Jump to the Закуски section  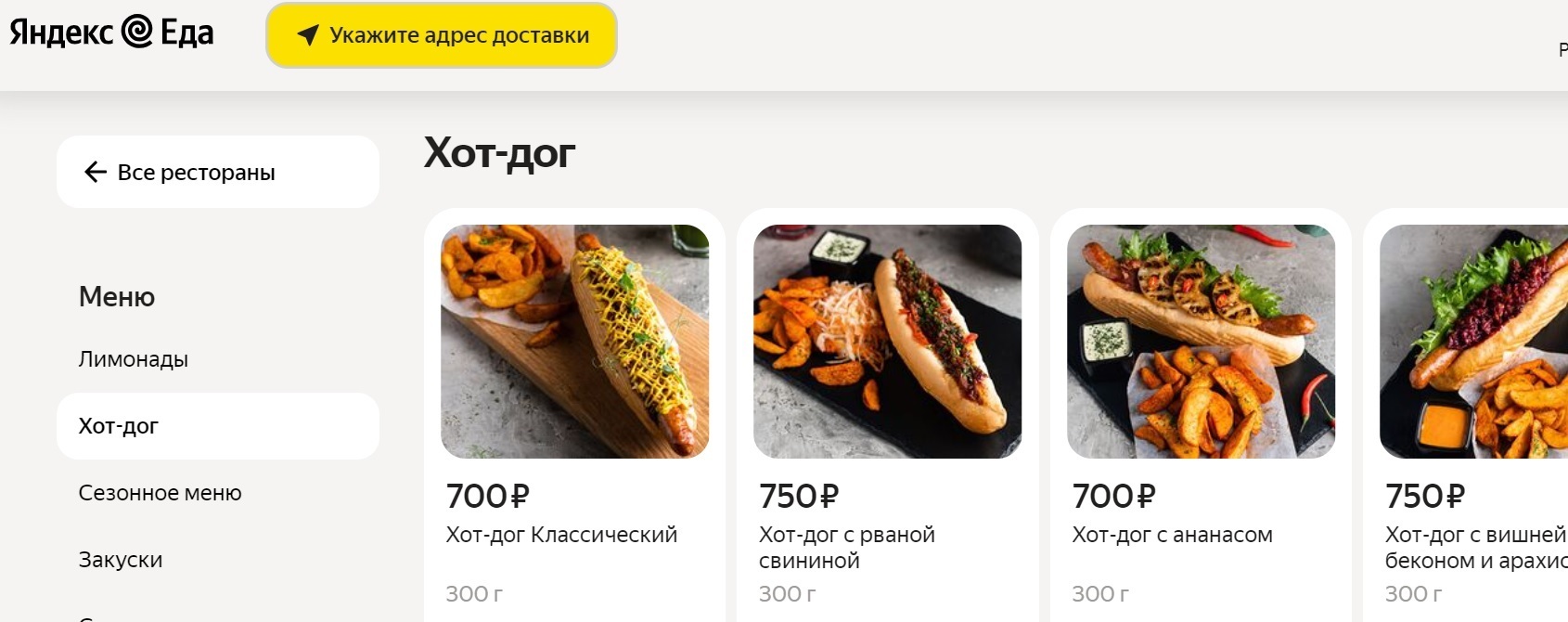[x=121, y=560]
